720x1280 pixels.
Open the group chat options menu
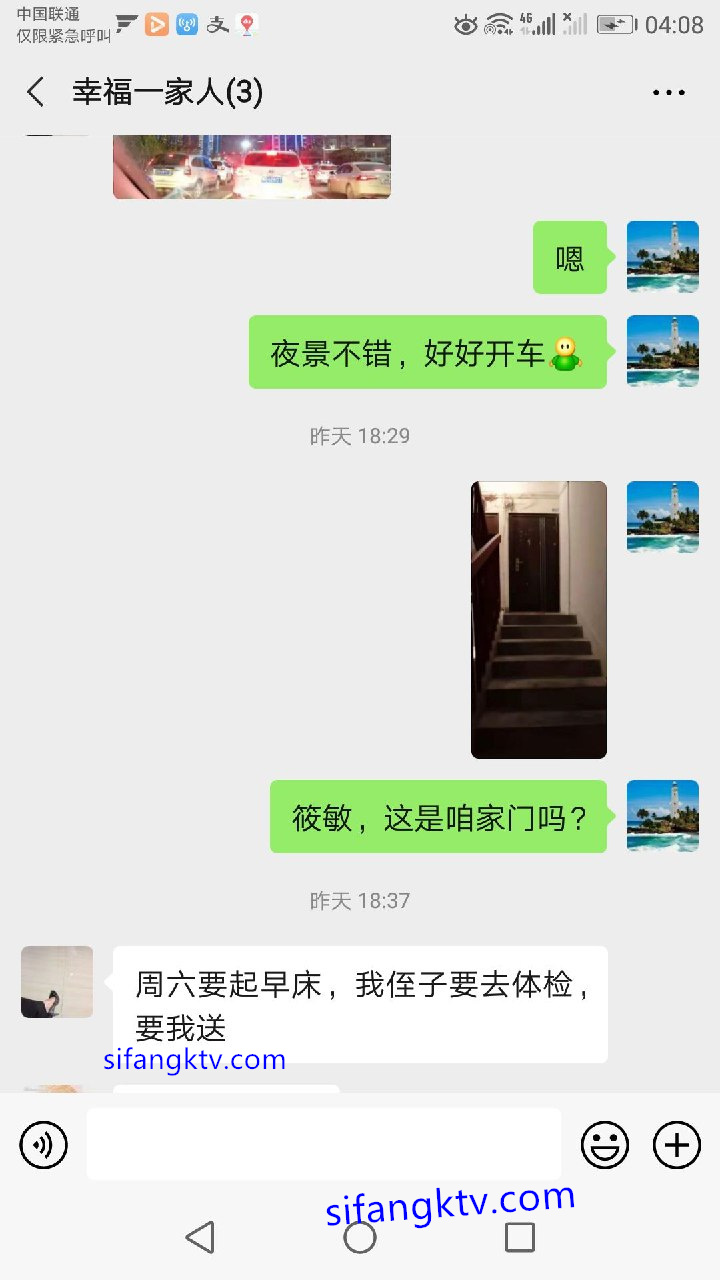point(668,93)
